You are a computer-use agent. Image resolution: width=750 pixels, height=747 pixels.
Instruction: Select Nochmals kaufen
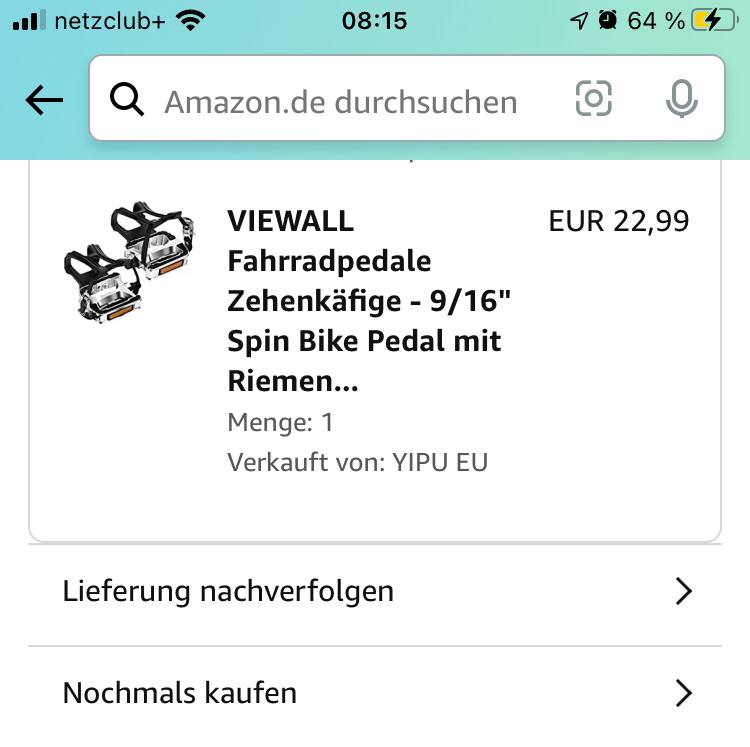click(375, 693)
